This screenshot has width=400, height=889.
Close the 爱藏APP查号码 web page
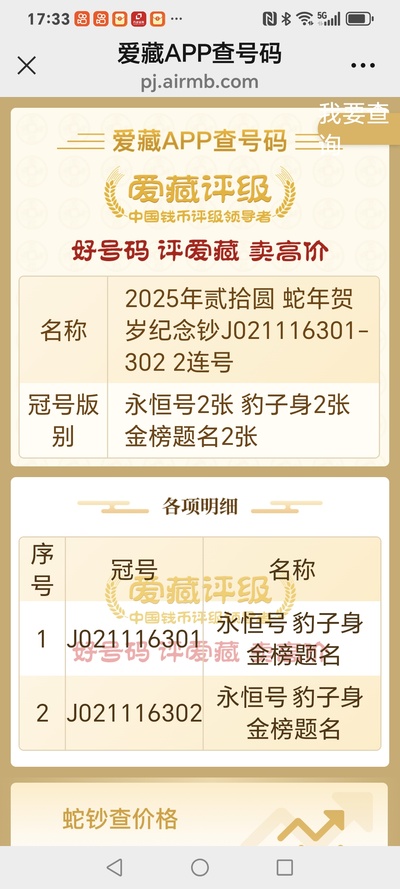[x=27, y=66]
